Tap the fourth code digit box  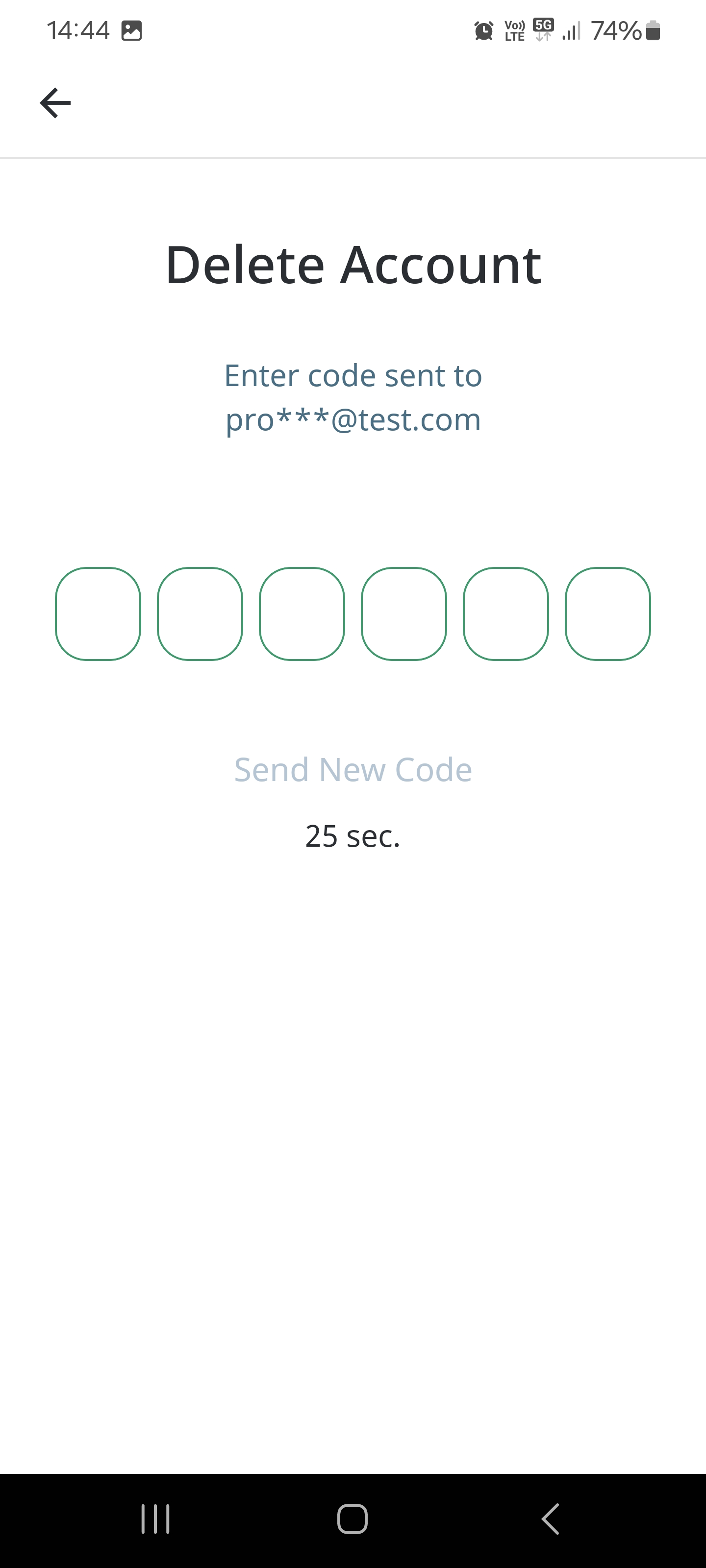point(404,613)
